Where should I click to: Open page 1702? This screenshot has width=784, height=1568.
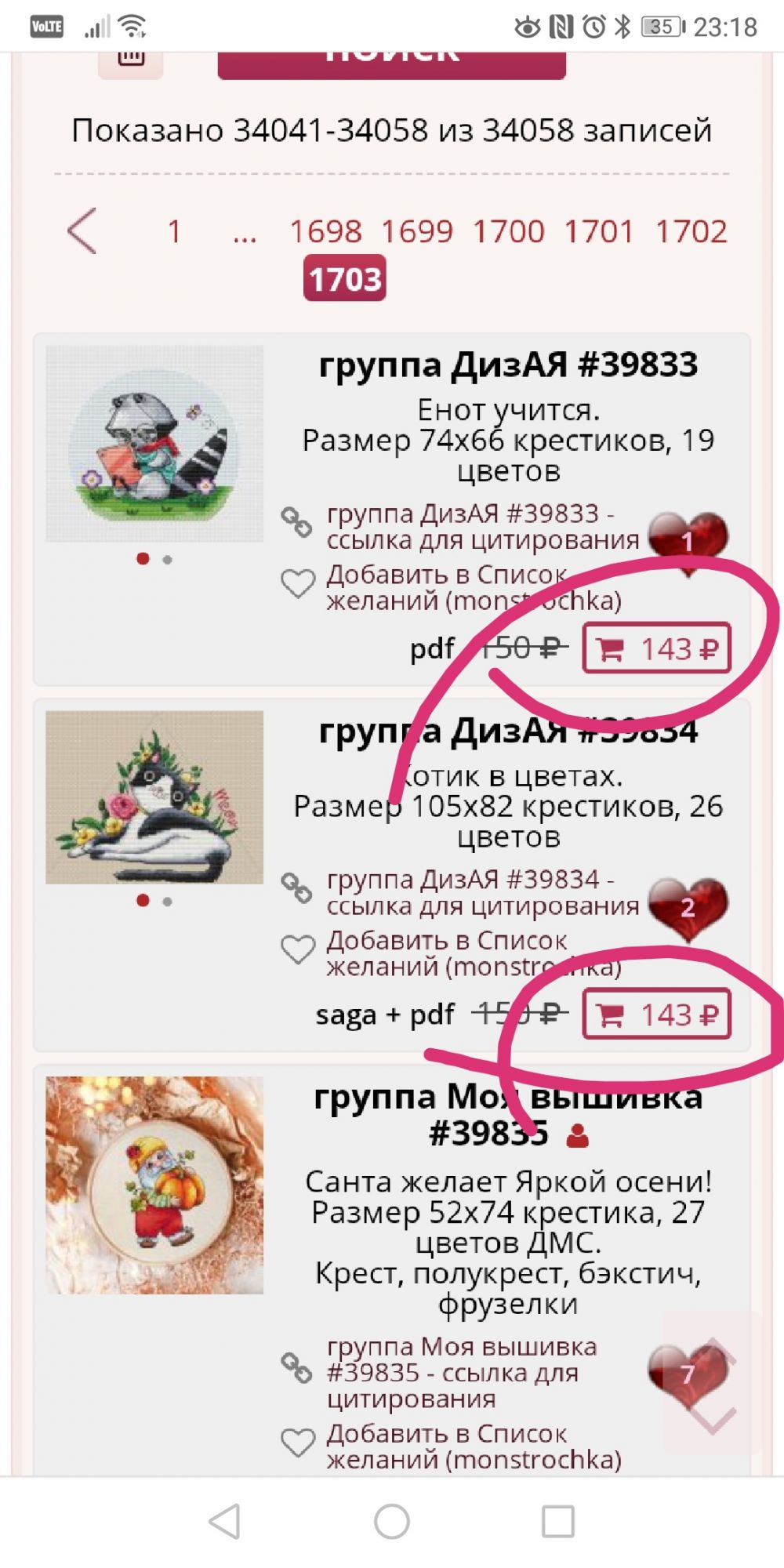coord(691,232)
